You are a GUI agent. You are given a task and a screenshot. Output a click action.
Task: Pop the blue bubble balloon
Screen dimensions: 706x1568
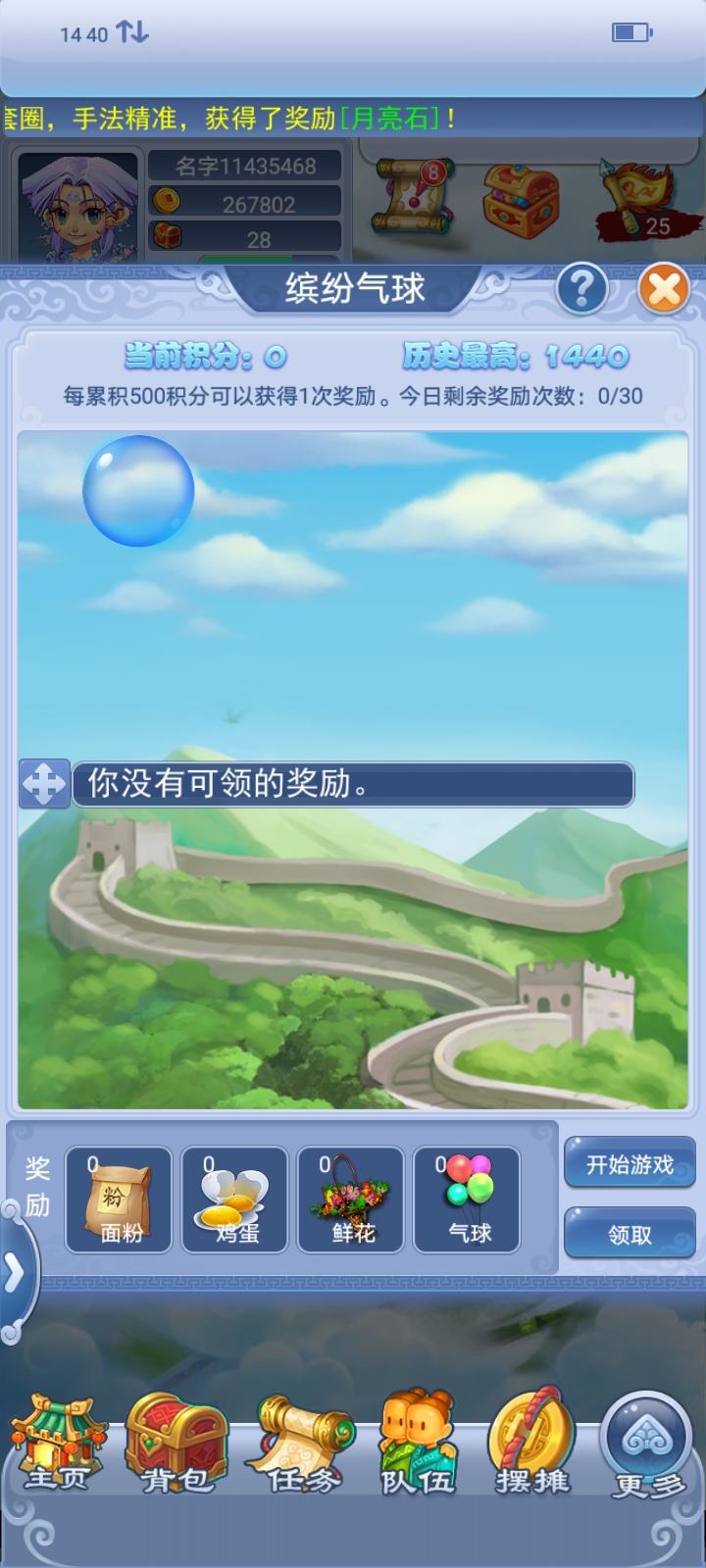click(138, 490)
